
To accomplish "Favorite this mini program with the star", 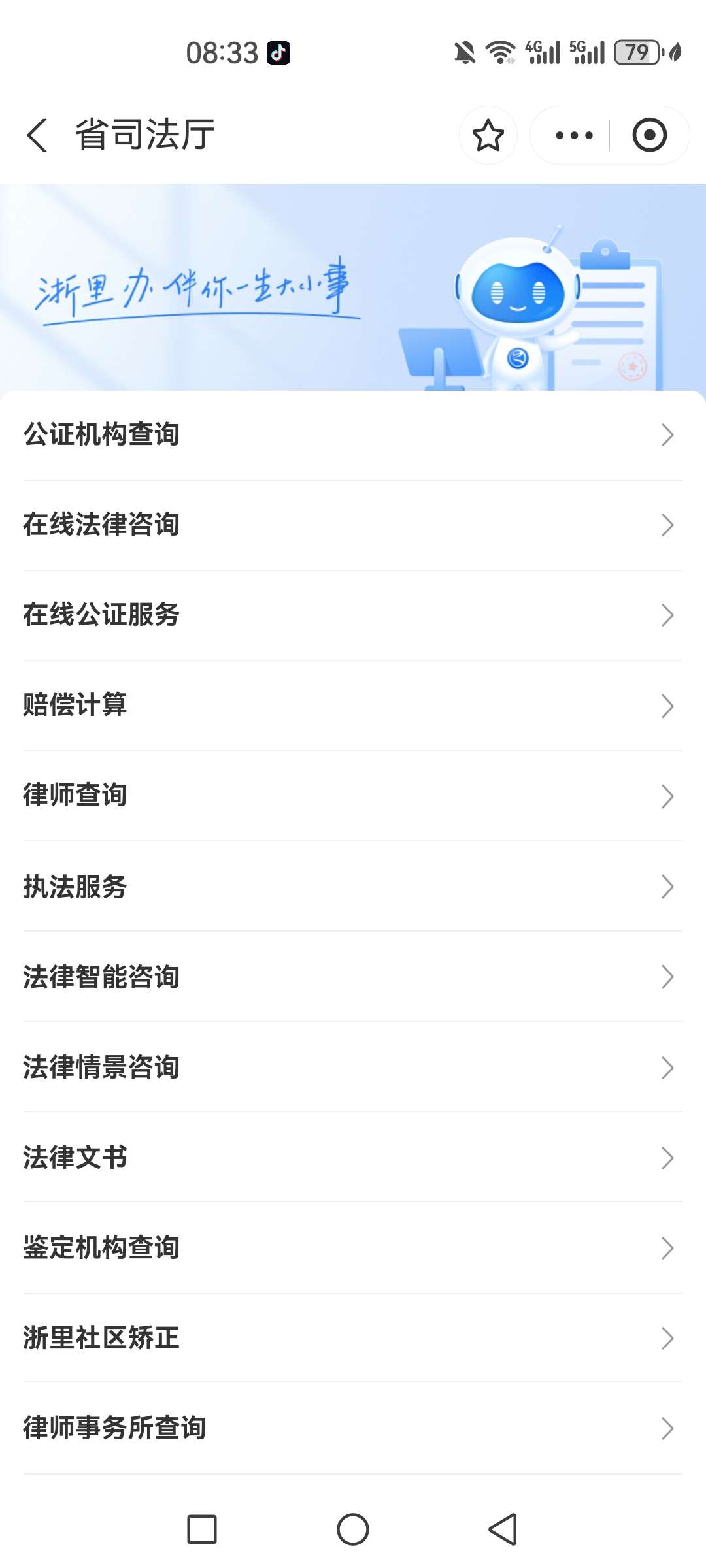I will click(x=488, y=135).
